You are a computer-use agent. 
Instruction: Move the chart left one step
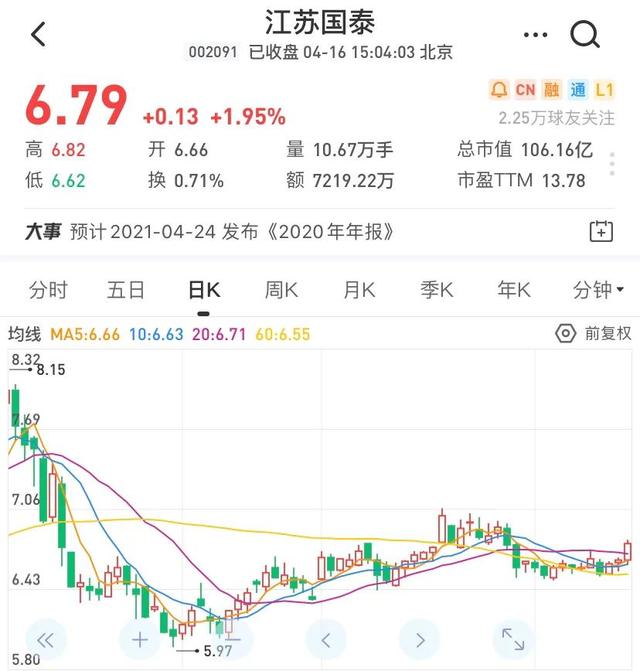coord(326,639)
